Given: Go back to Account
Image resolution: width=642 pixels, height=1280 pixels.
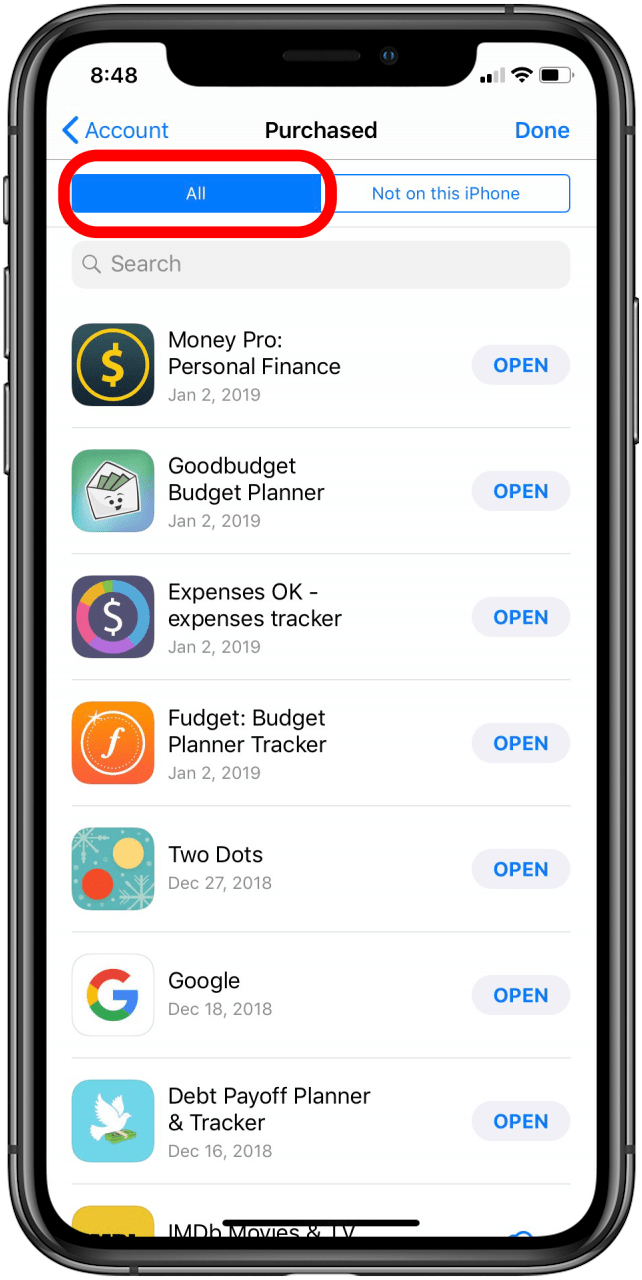Looking at the screenshot, I should [x=115, y=131].
